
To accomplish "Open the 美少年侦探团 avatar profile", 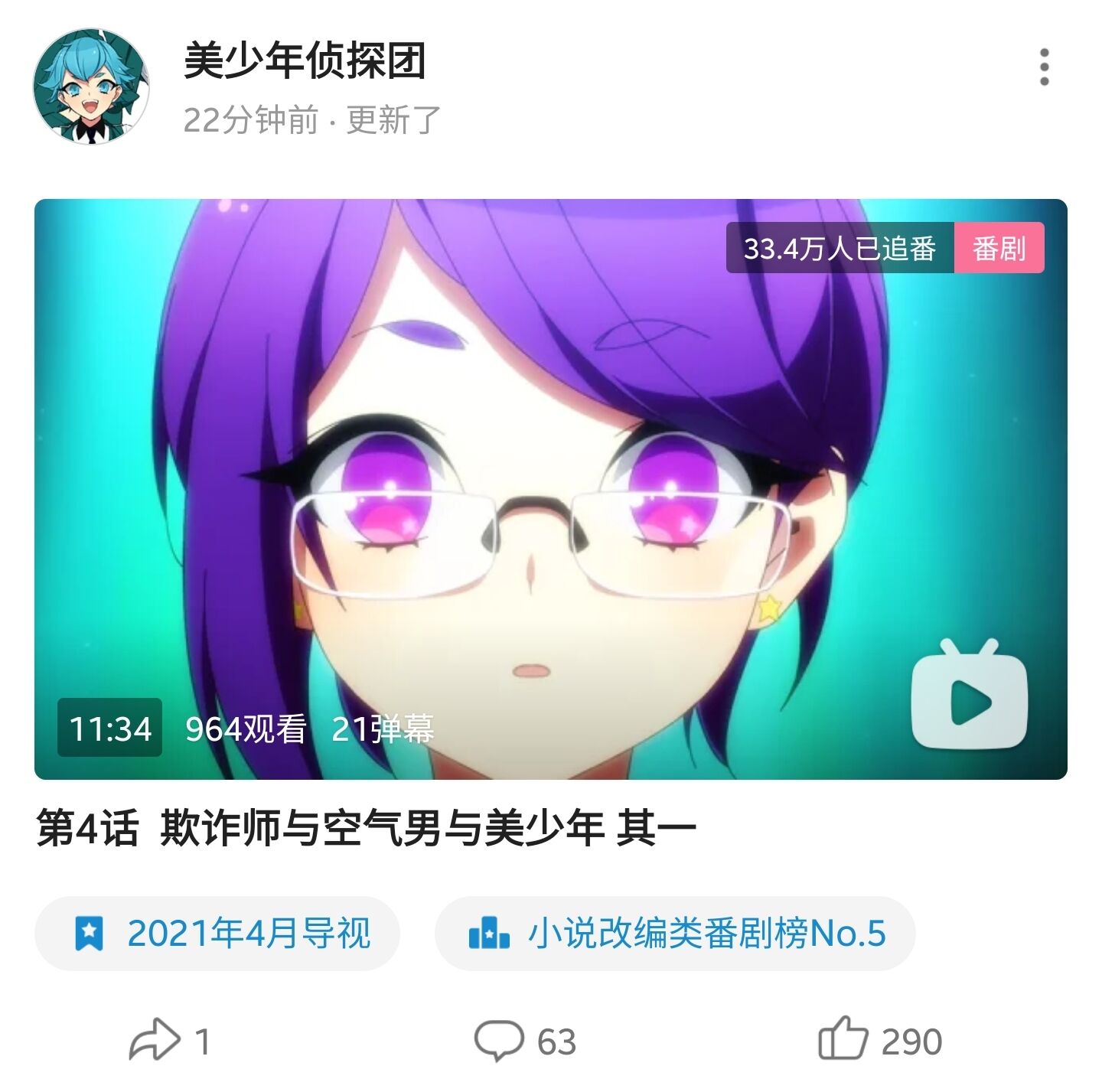I will click(91, 86).
